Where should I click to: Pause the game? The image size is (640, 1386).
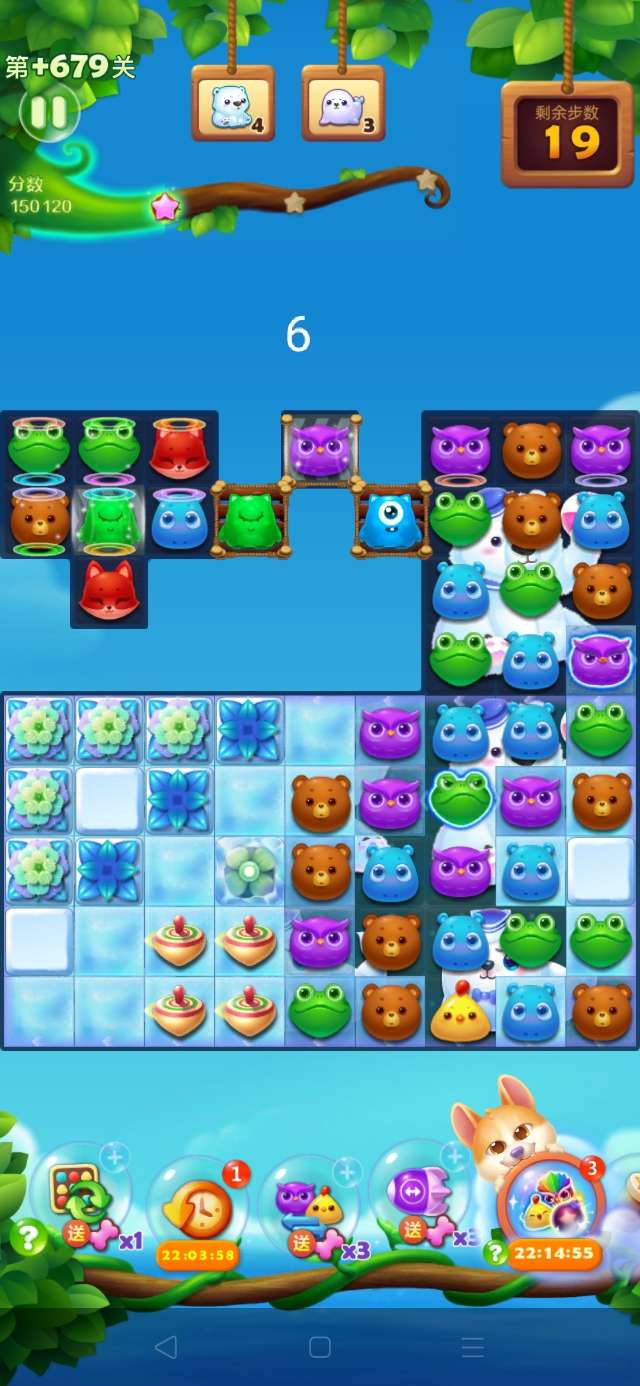pyautogui.click(x=48, y=111)
